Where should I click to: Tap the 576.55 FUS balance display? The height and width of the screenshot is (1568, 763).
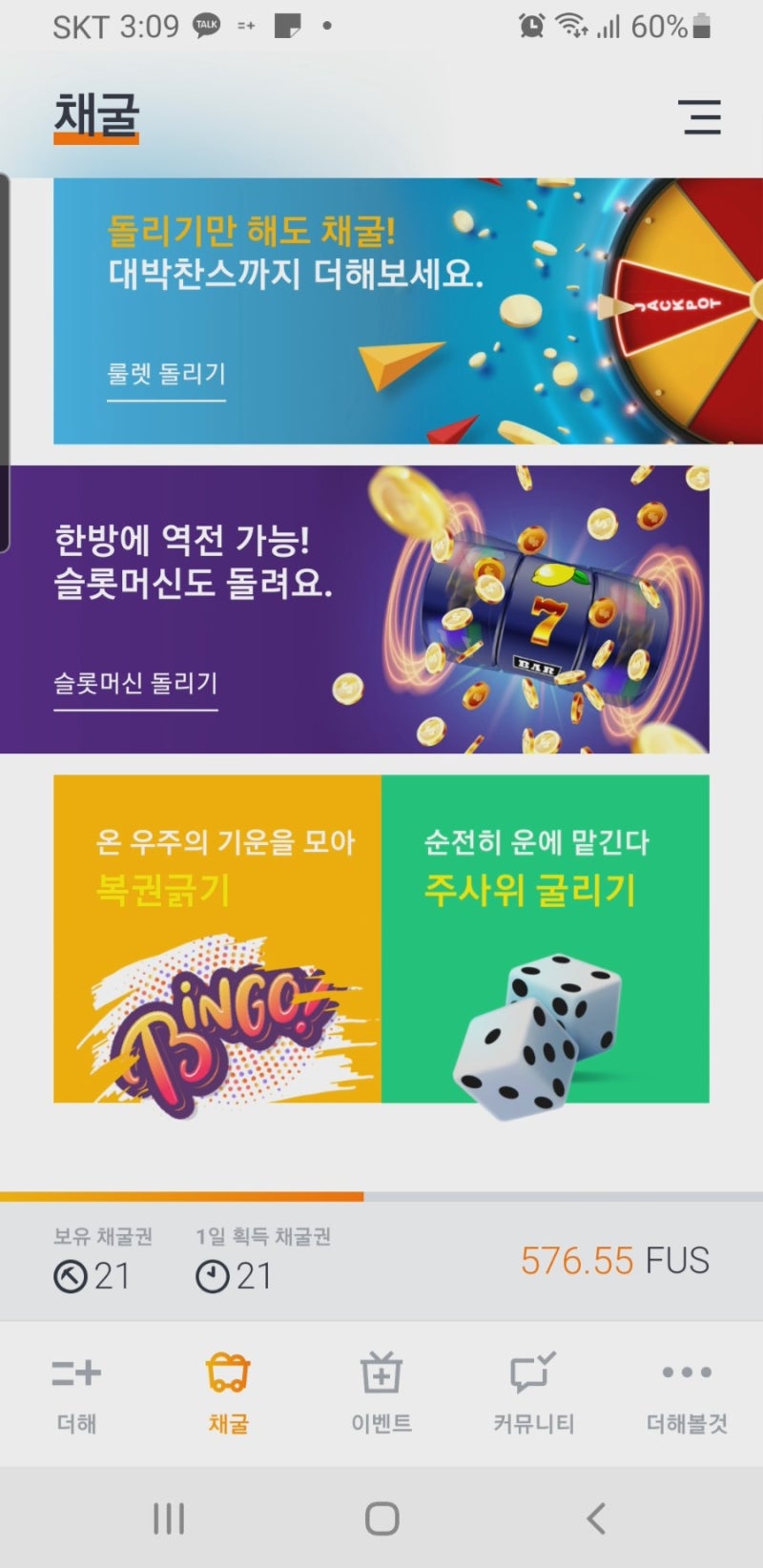pos(613,1261)
